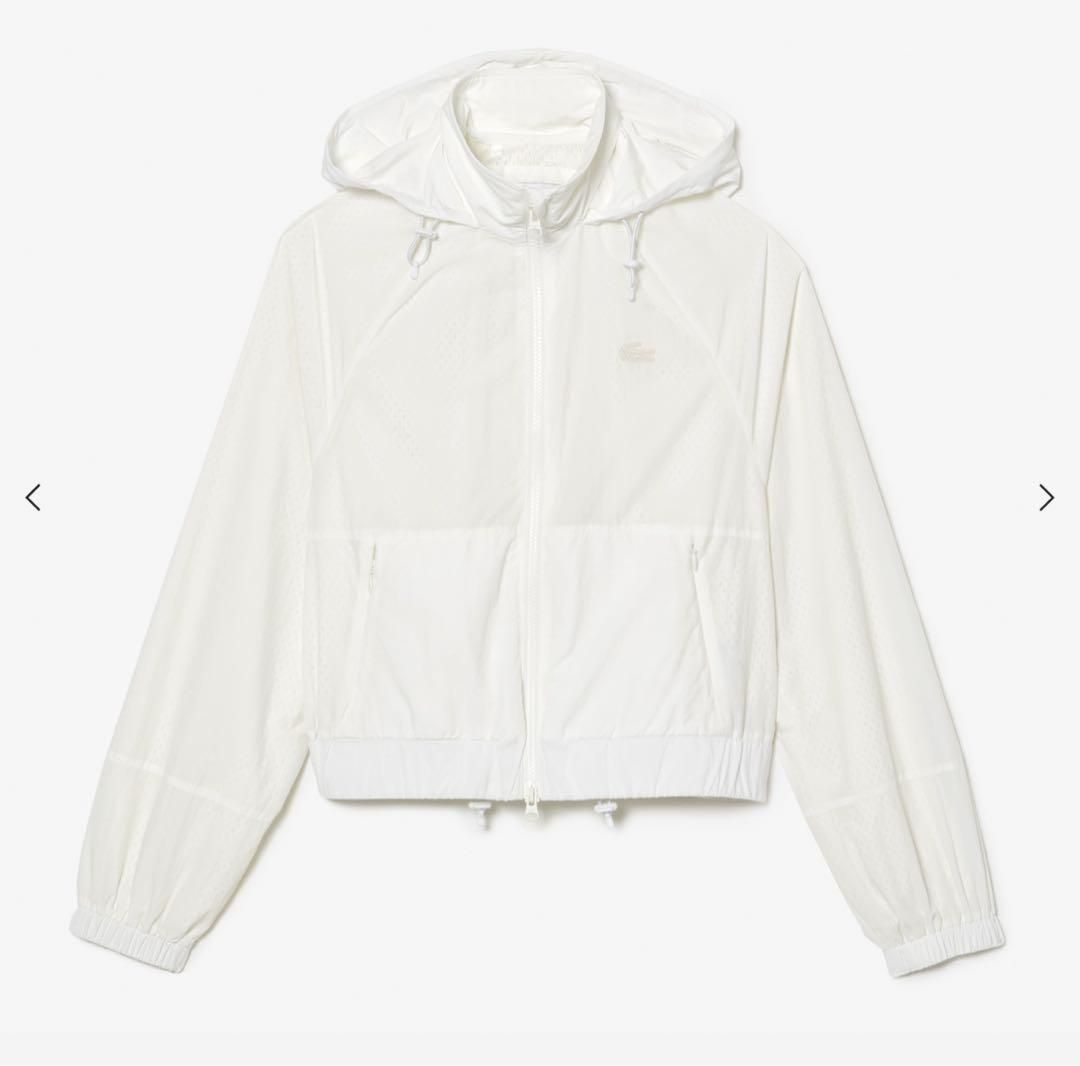Show the next product image
This screenshot has height=1066, width=1080.
coord(1046,497)
